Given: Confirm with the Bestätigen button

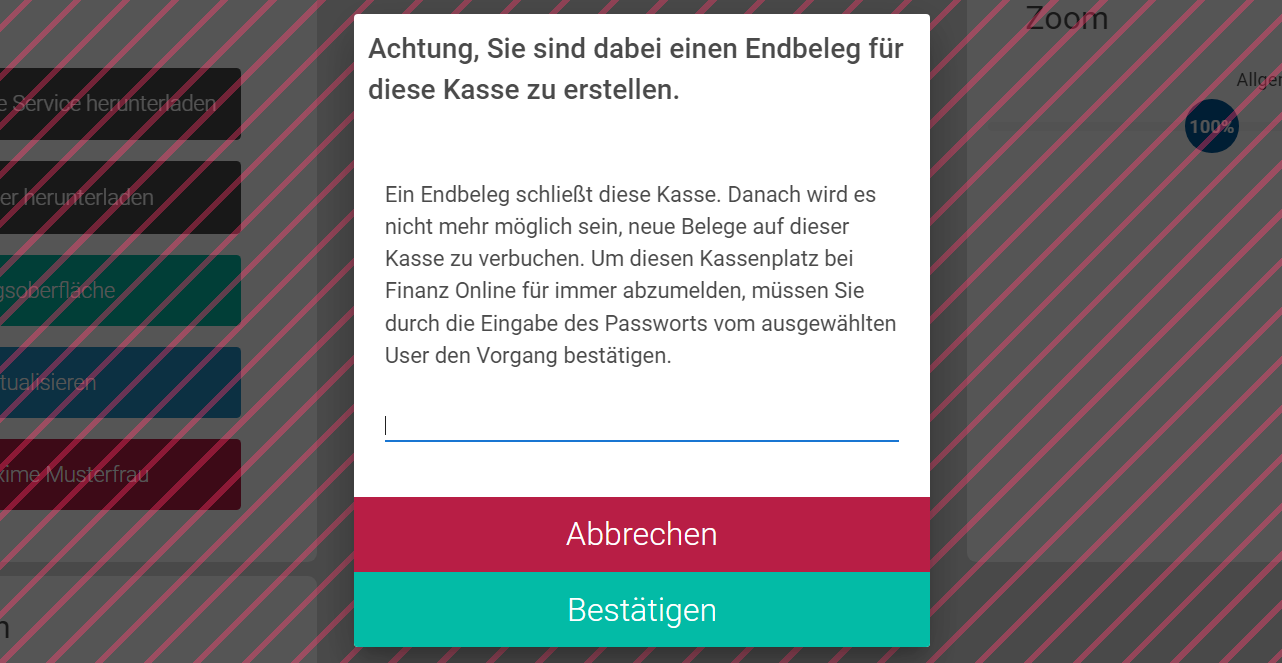Looking at the screenshot, I should pyautogui.click(x=641, y=610).
